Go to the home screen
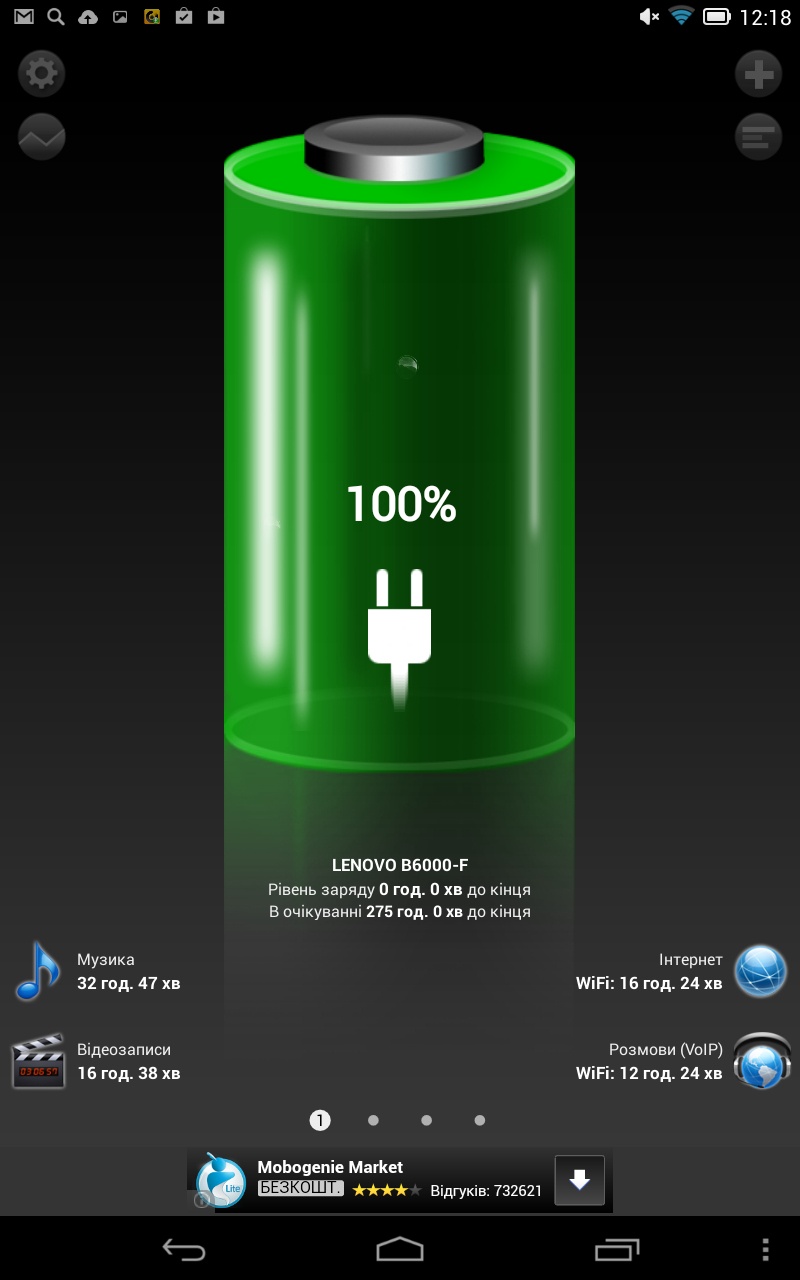 (400, 1249)
